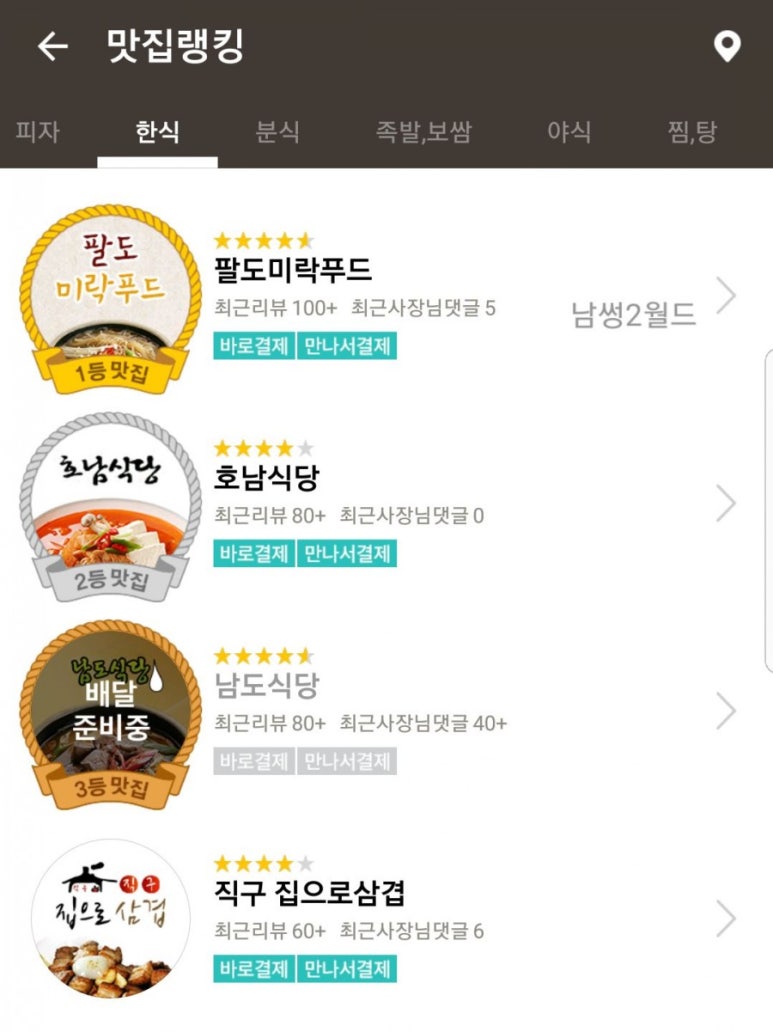Open the 찜,탕 tab
Viewport: 773px width, 1032px height.
[692, 132]
